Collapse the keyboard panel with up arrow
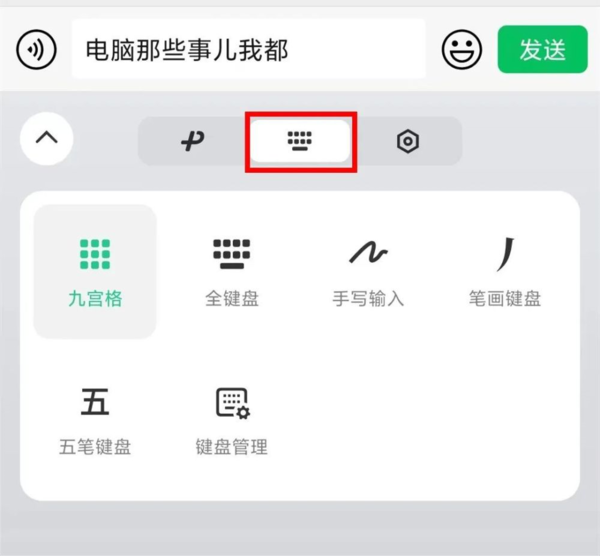The width and height of the screenshot is (600, 556). pyautogui.click(x=47, y=141)
